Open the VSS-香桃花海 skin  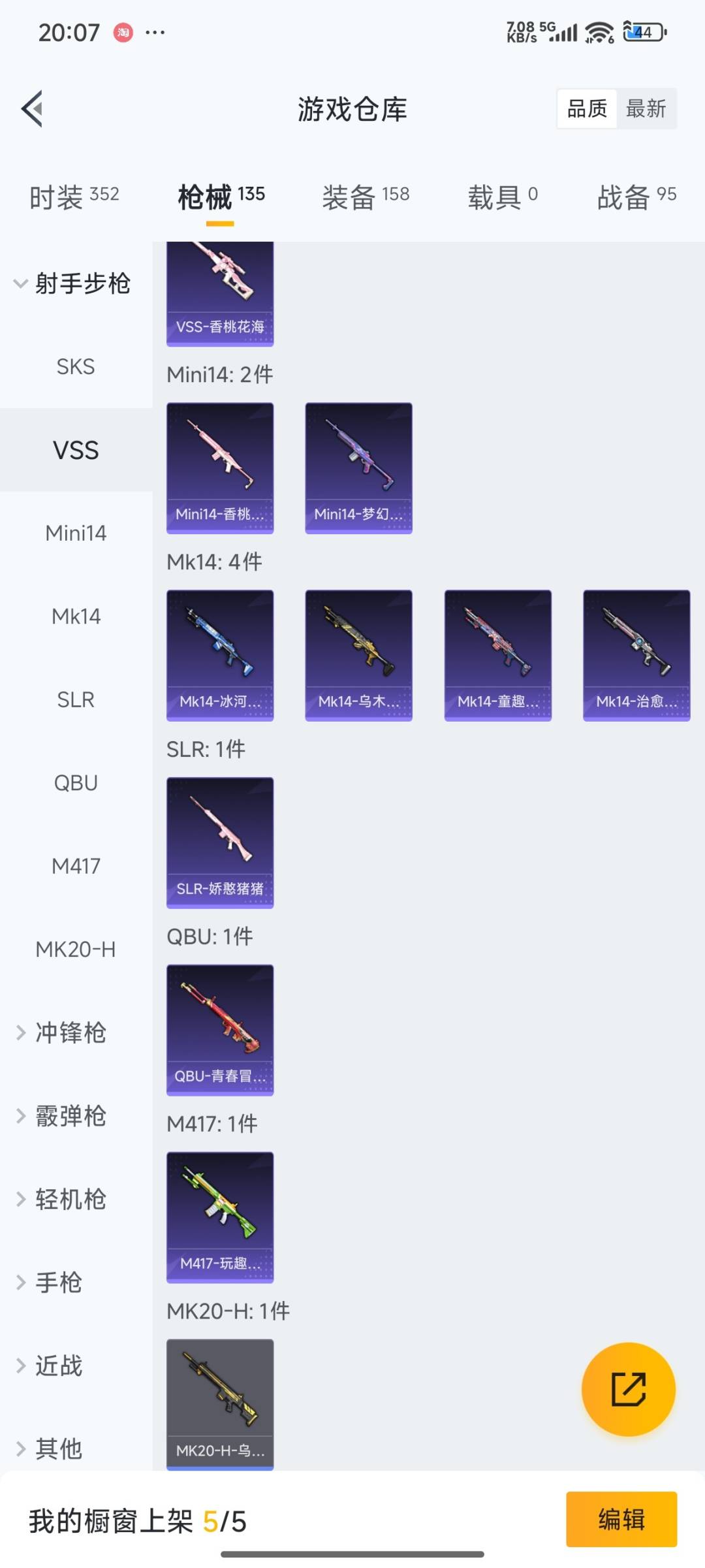click(x=220, y=294)
